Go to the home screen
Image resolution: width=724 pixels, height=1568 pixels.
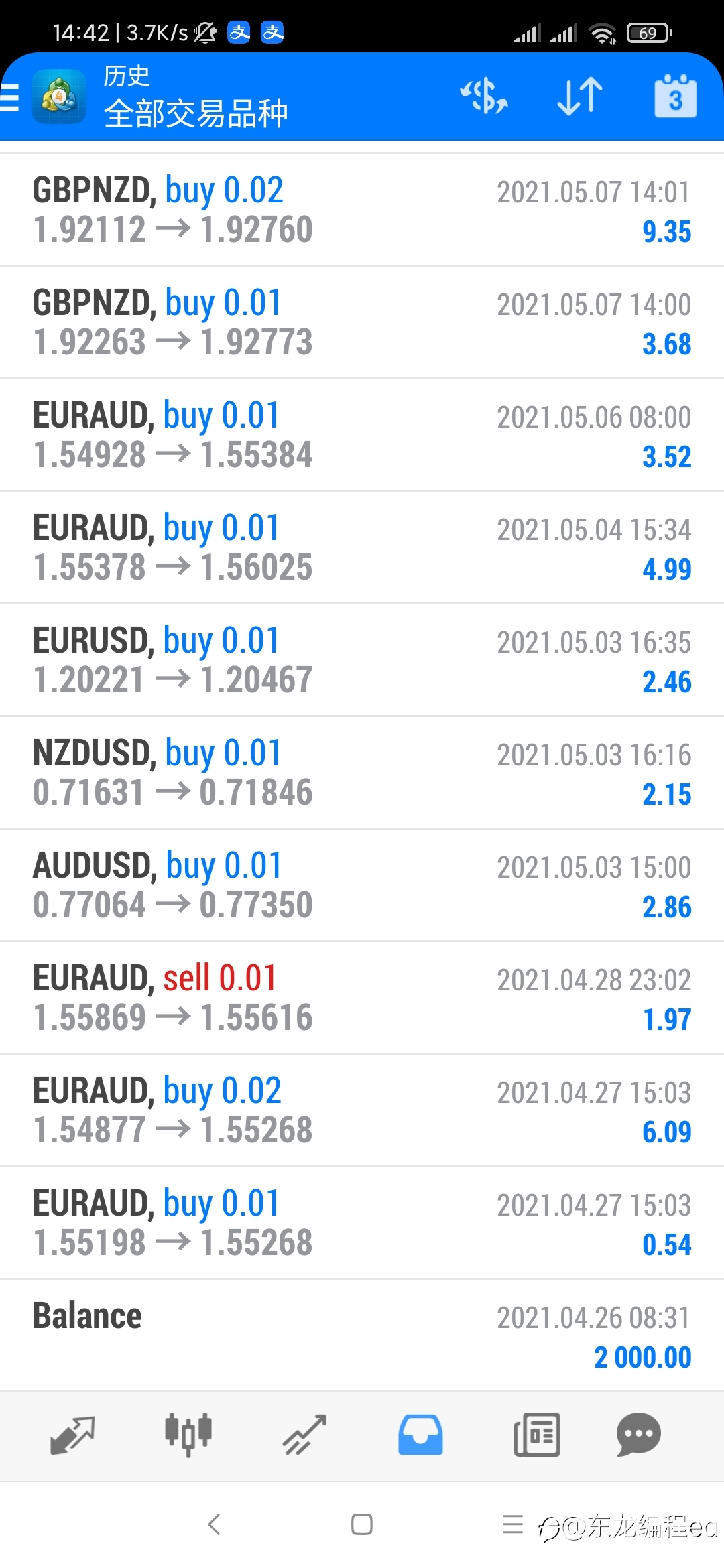[362, 1524]
